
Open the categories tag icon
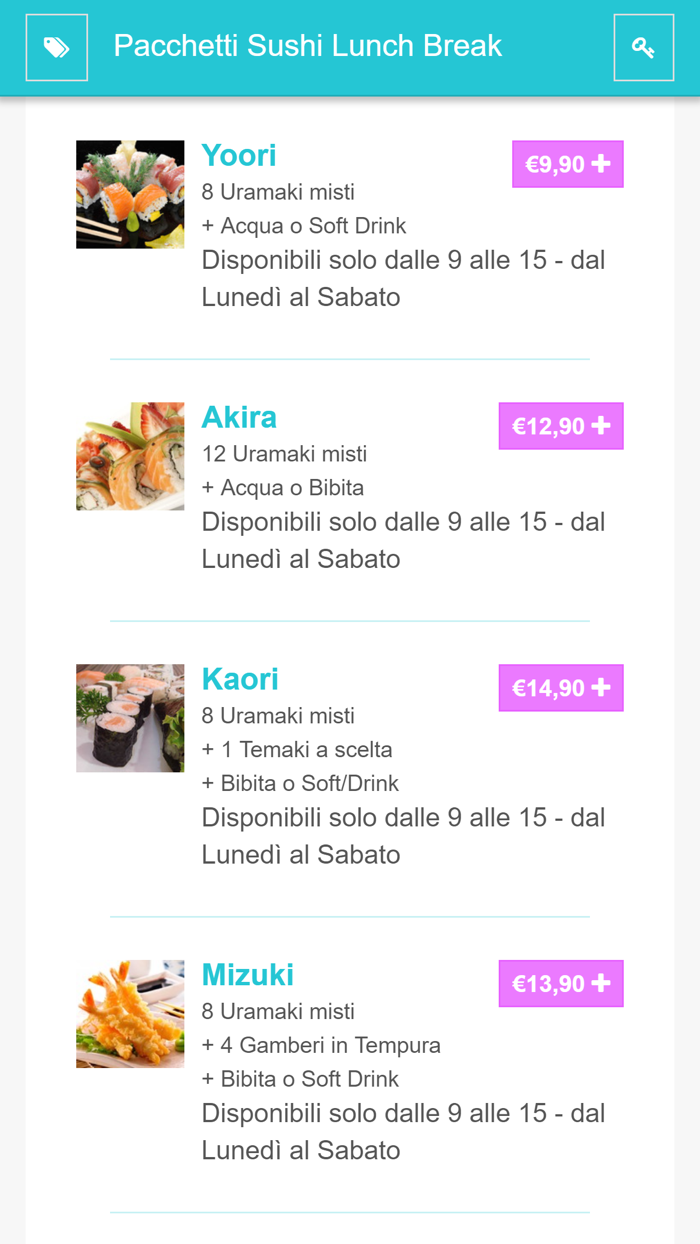pyautogui.click(x=57, y=47)
